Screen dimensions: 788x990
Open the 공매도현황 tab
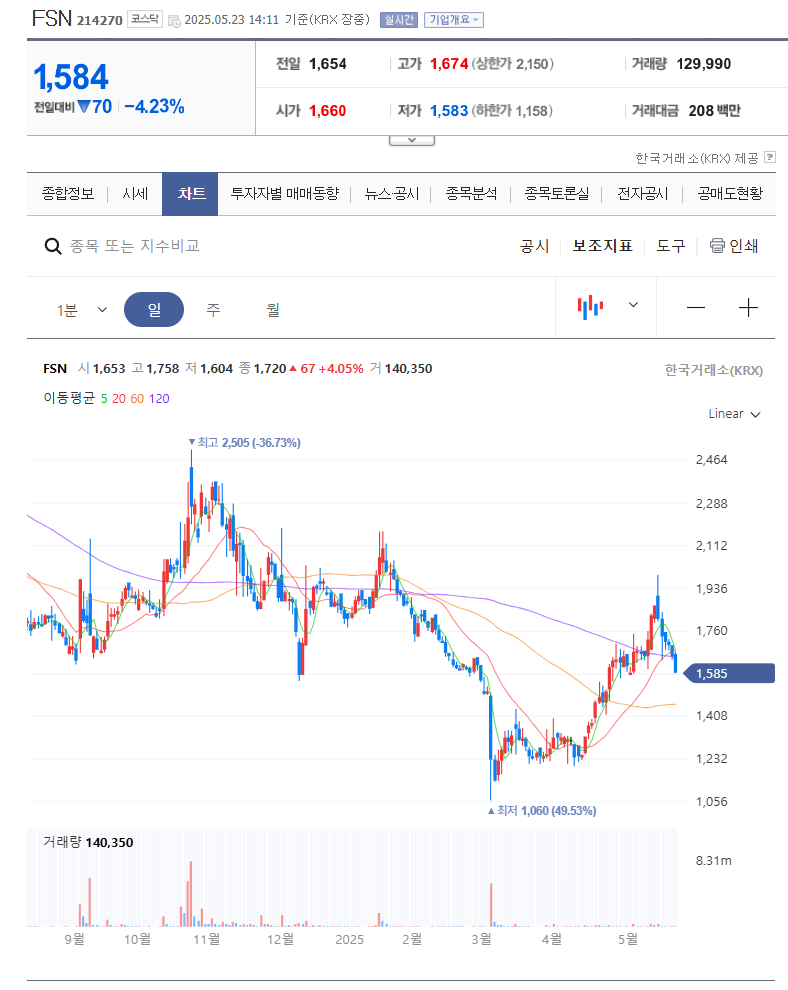tap(730, 194)
